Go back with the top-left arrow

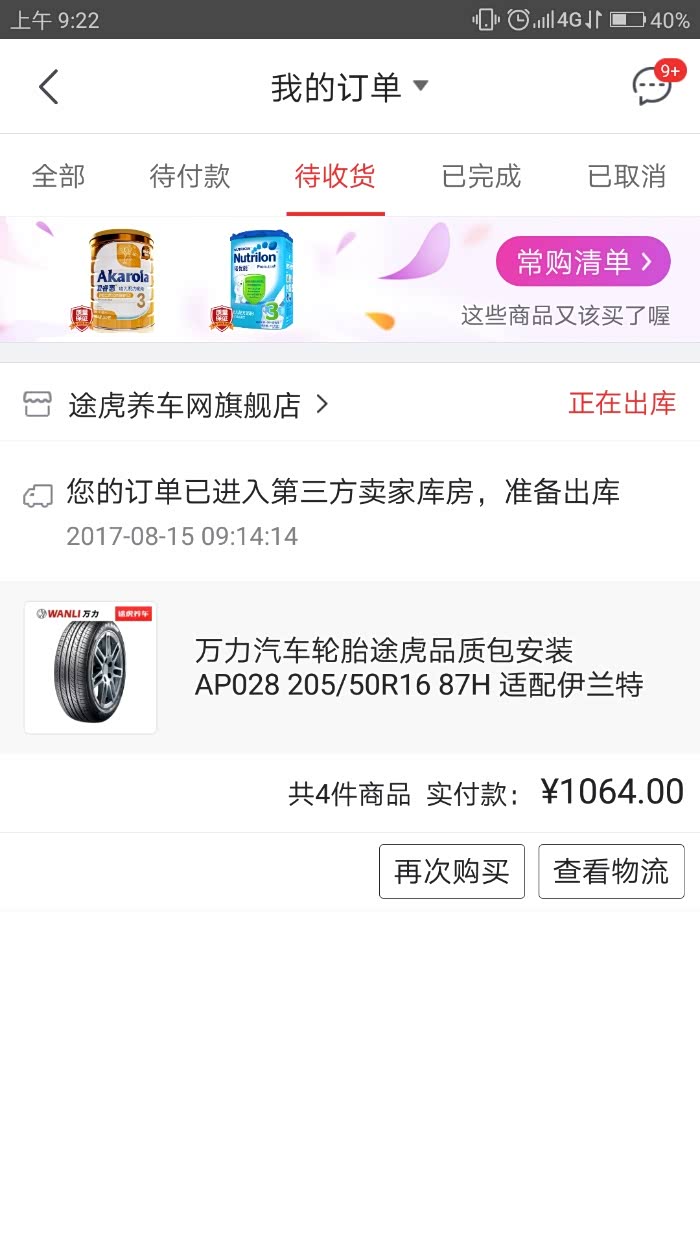tap(49, 87)
